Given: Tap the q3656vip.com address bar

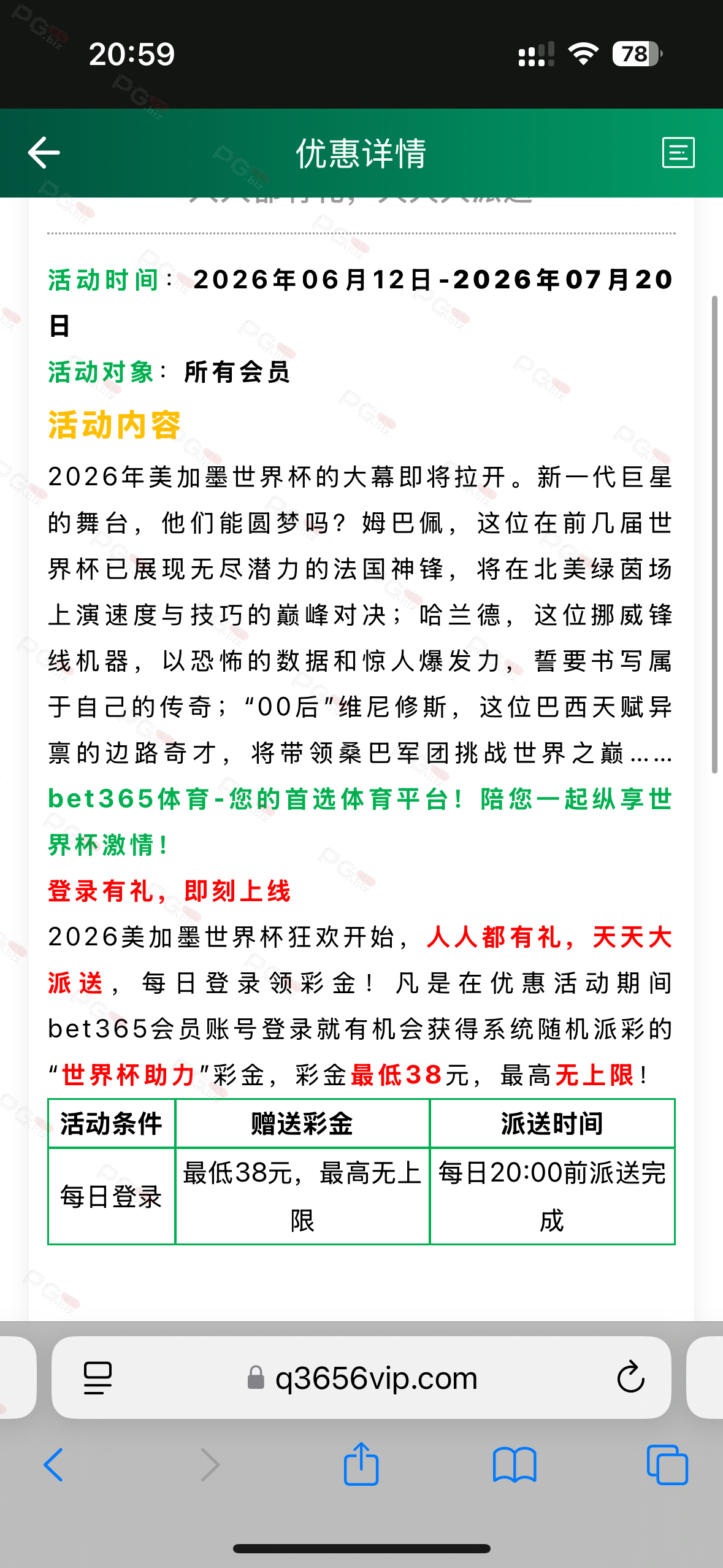Looking at the screenshot, I should point(361,1378).
